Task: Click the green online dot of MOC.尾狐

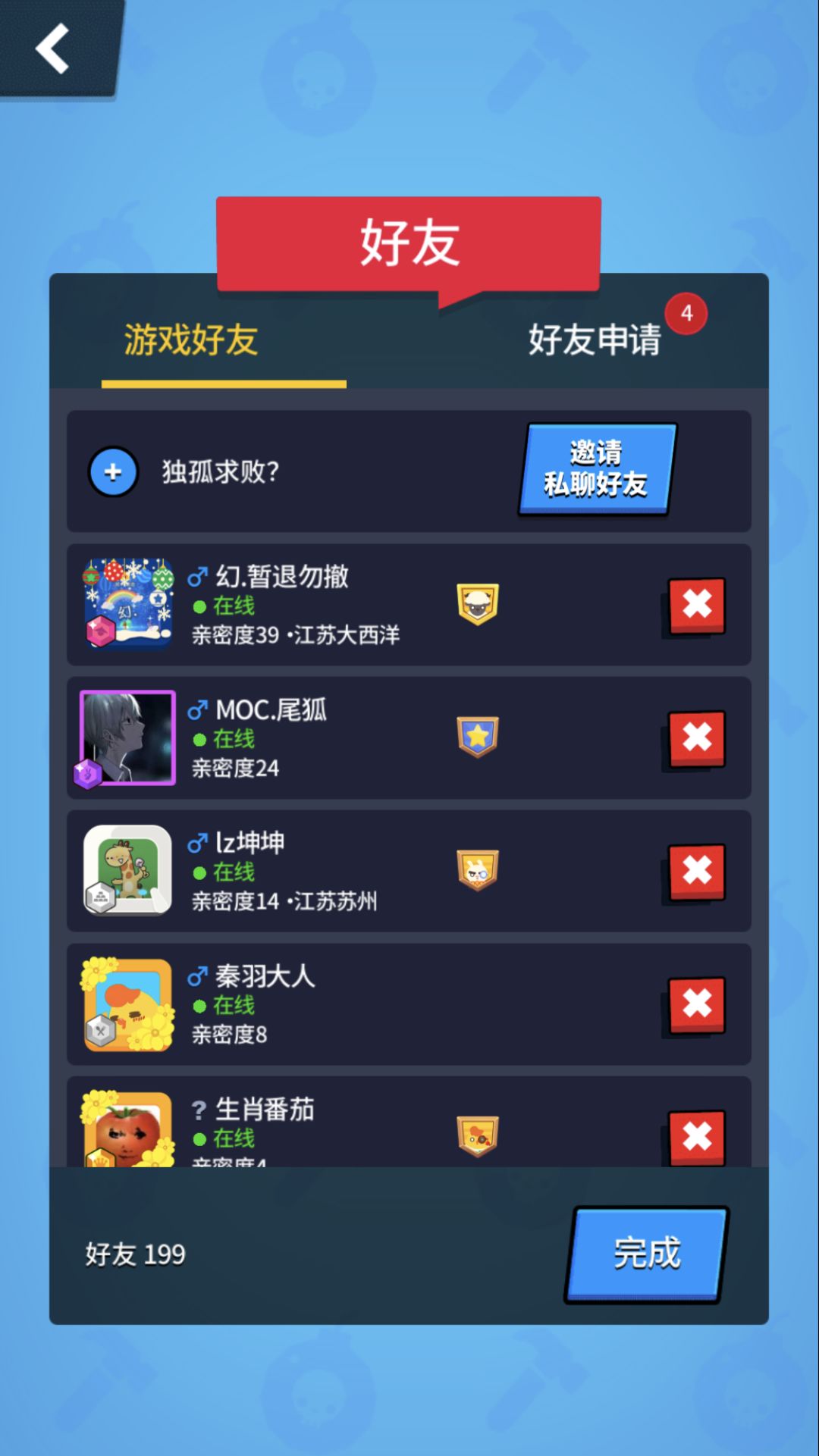Action: (199, 739)
